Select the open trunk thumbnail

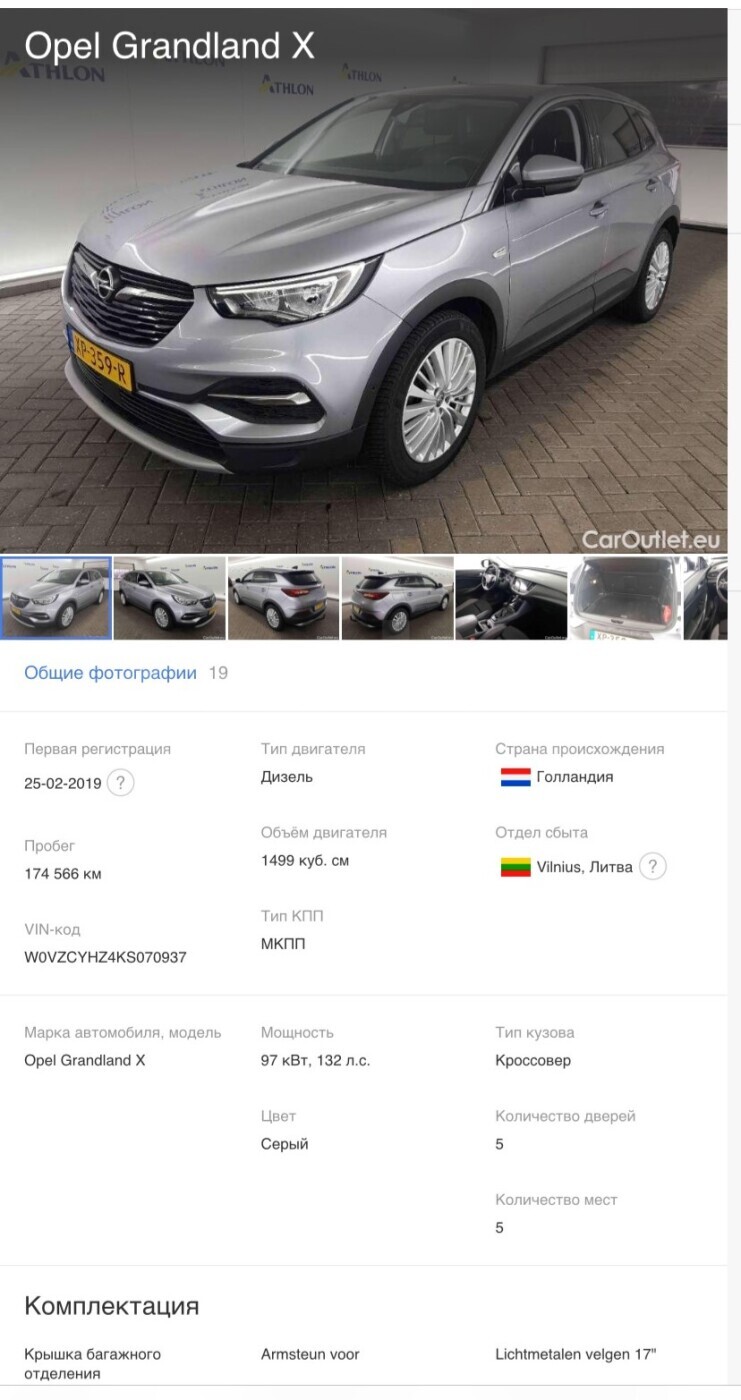coord(626,598)
